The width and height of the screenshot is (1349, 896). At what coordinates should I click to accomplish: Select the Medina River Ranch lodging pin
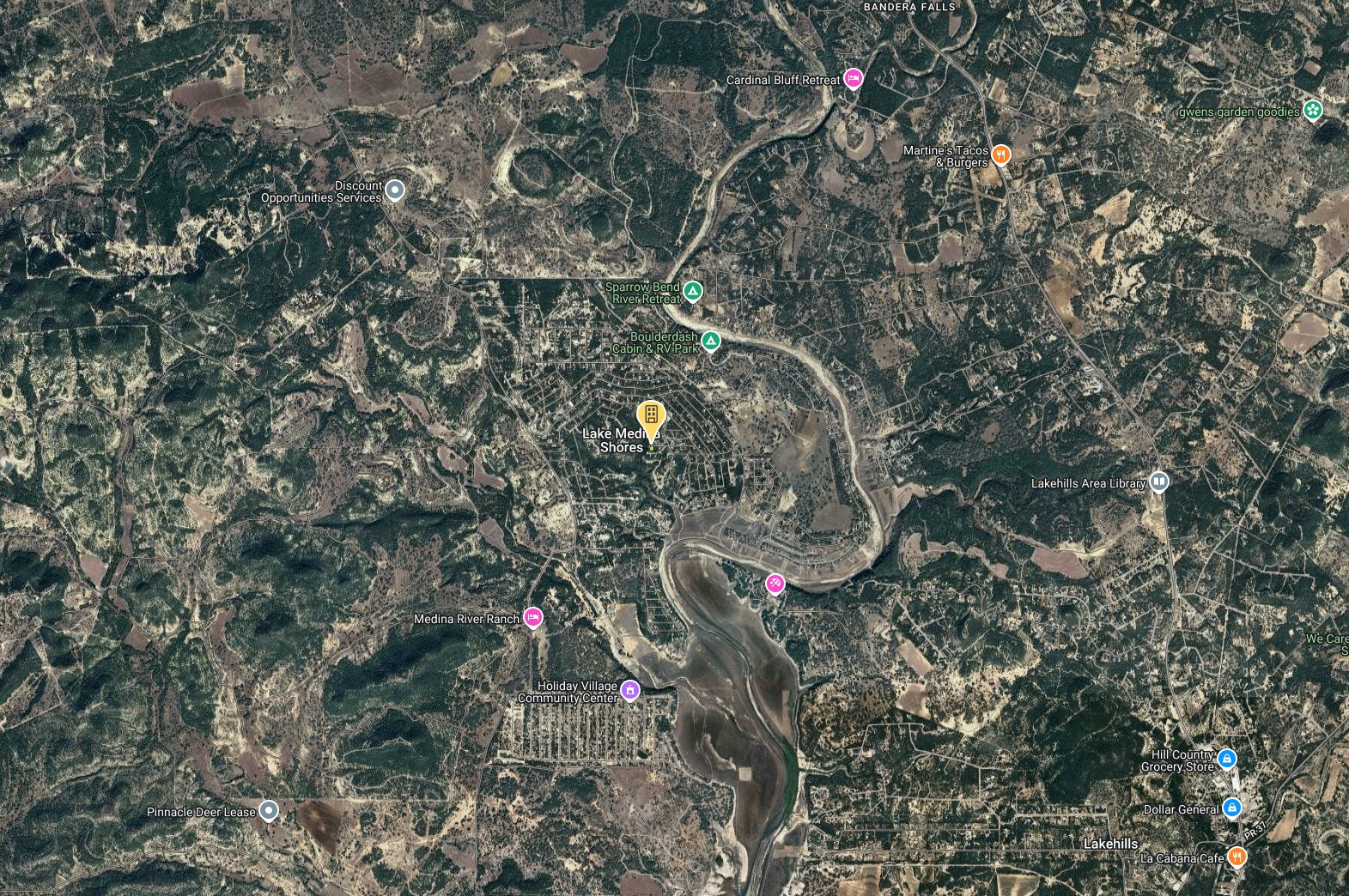(x=533, y=616)
